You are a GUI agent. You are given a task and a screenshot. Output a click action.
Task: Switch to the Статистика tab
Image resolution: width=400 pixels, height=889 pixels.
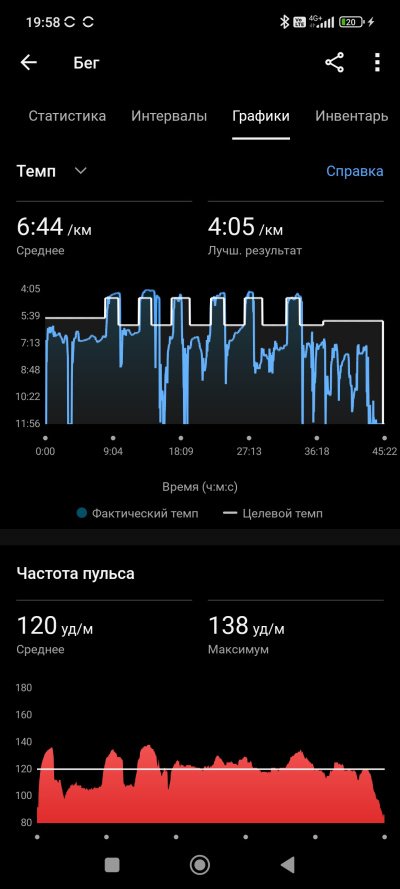pyautogui.click(x=67, y=116)
